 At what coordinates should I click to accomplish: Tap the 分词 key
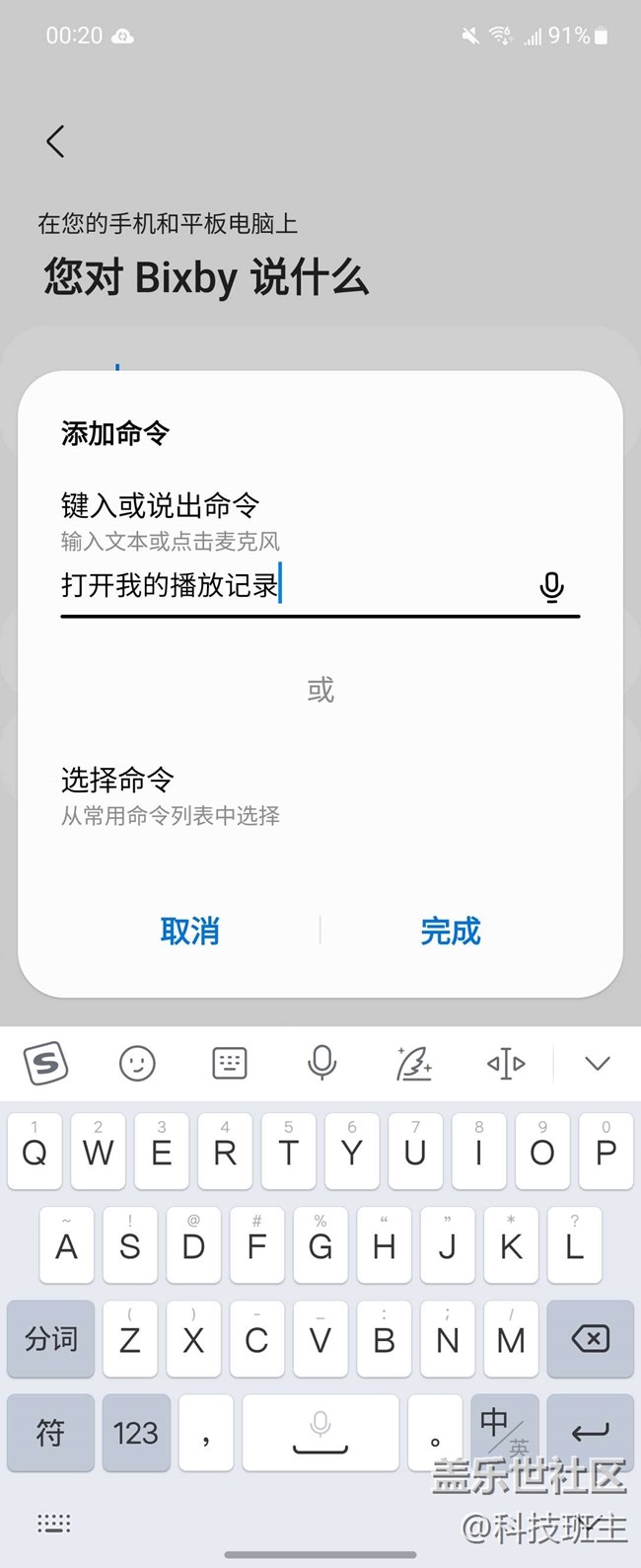[x=51, y=1339]
